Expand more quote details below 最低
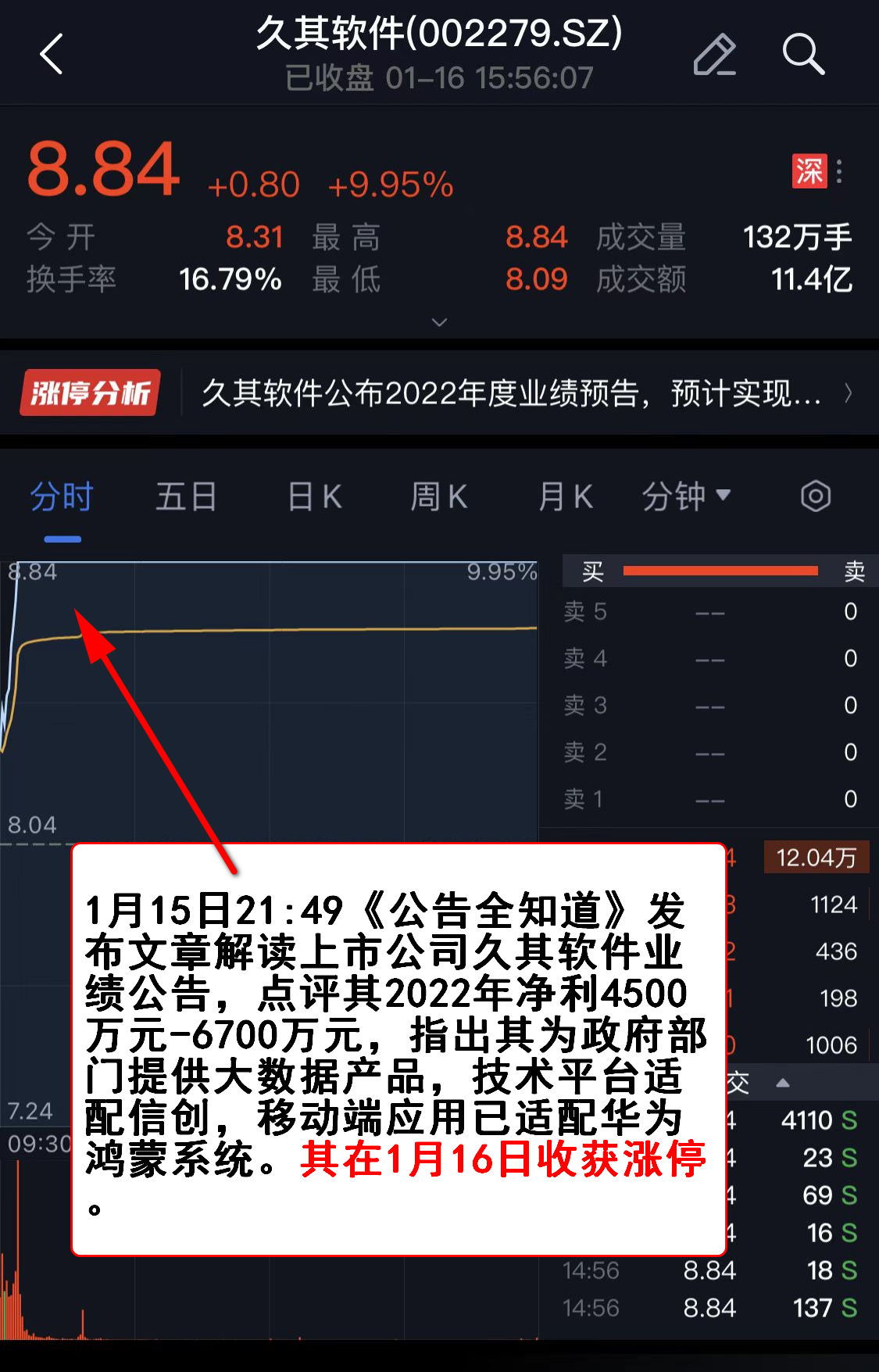Viewport: 879px width, 1372px height. point(440,322)
